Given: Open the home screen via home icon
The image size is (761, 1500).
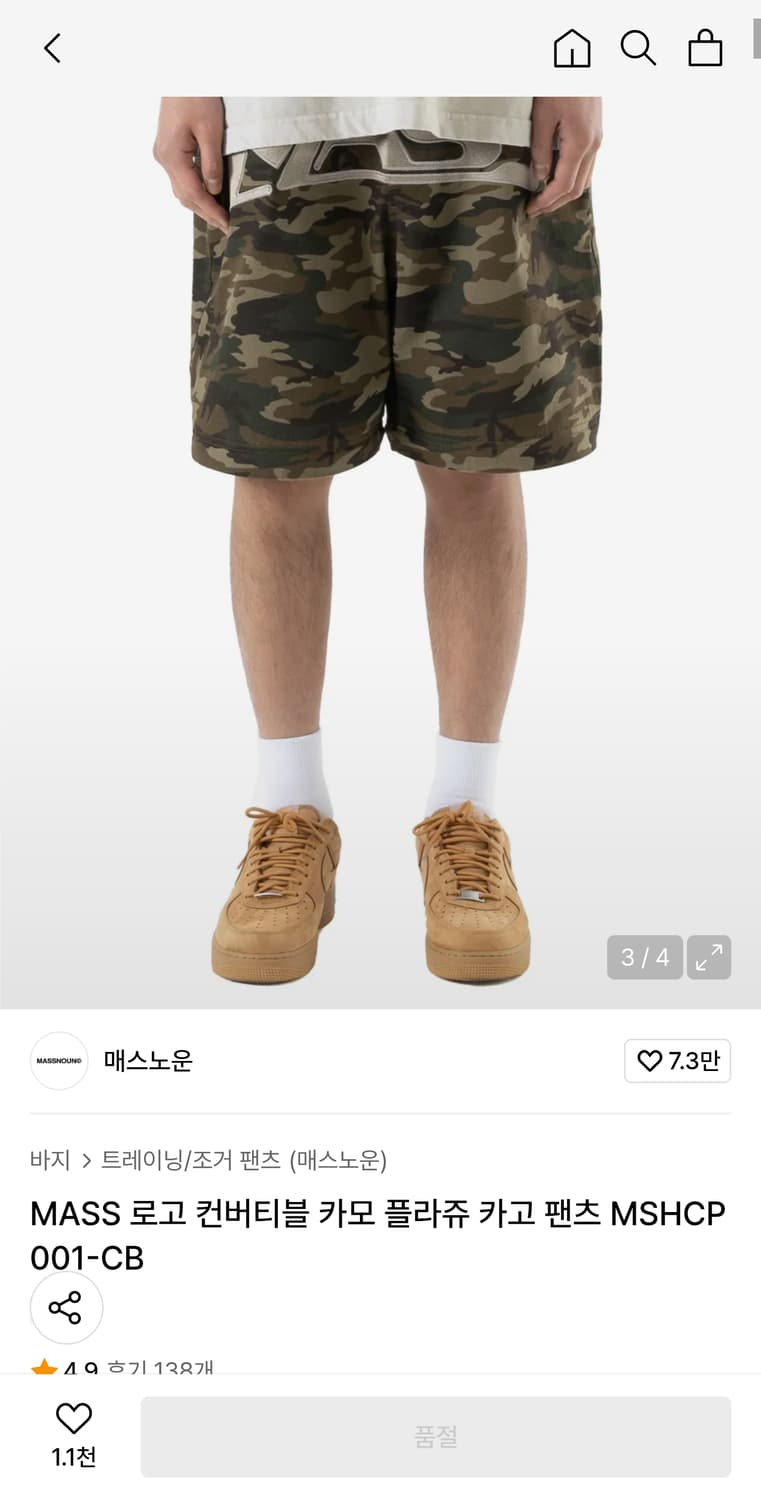Looking at the screenshot, I should pos(571,47).
